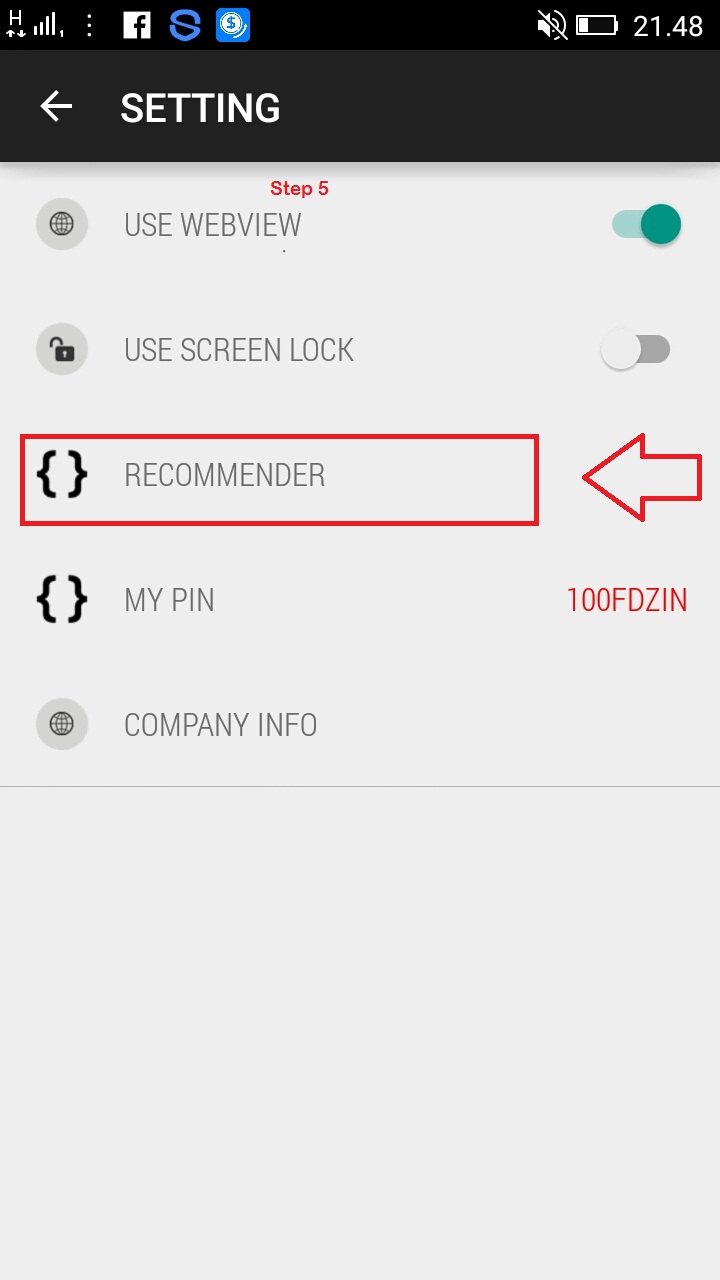Open Company Info
Image resolution: width=720 pixels, height=1280 pixels.
coord(360,724)
